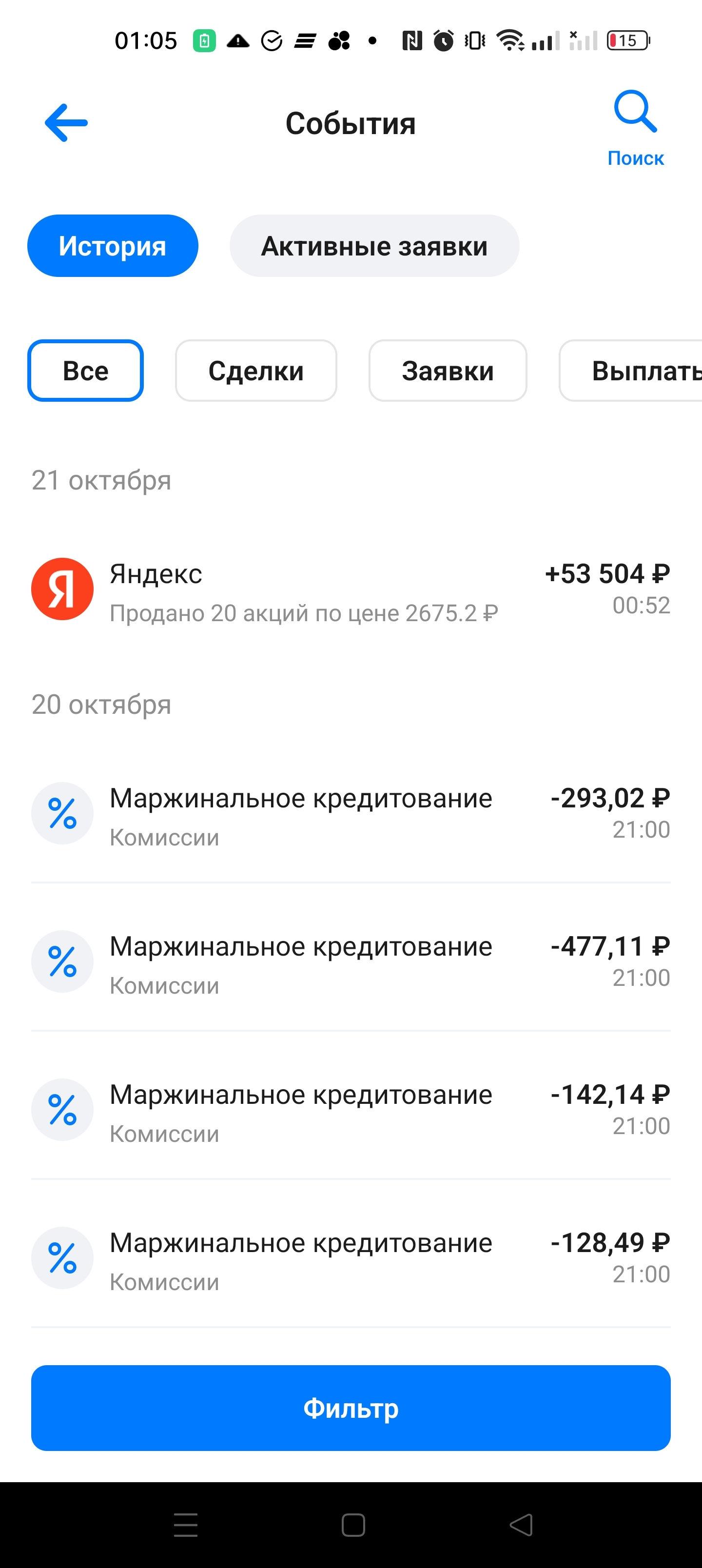Filter events by Заявки
This screenshot has width=702, height=1568.
coord(448,371)
